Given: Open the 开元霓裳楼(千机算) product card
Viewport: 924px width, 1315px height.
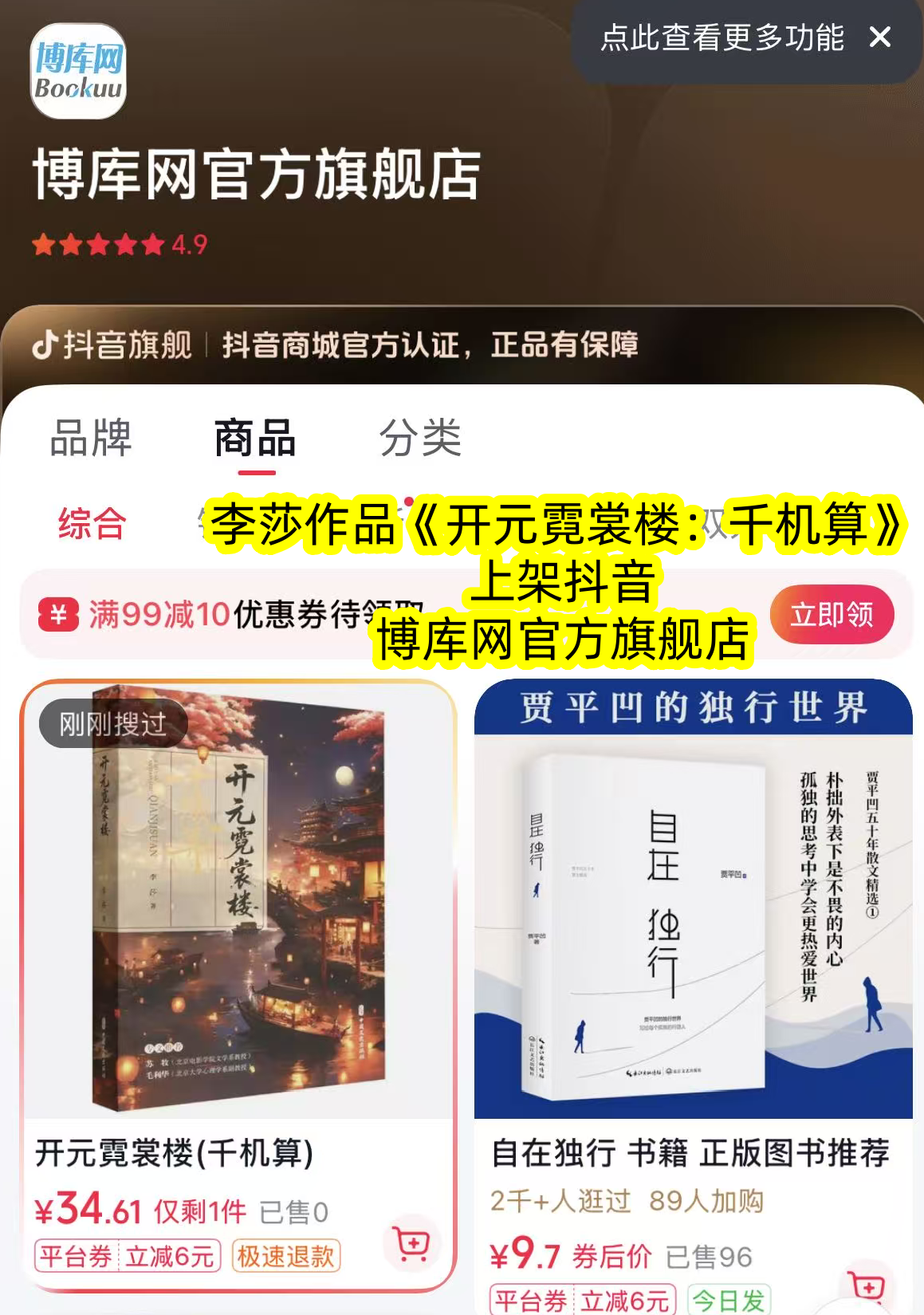Looking at the screenshot, I should 238,901.
